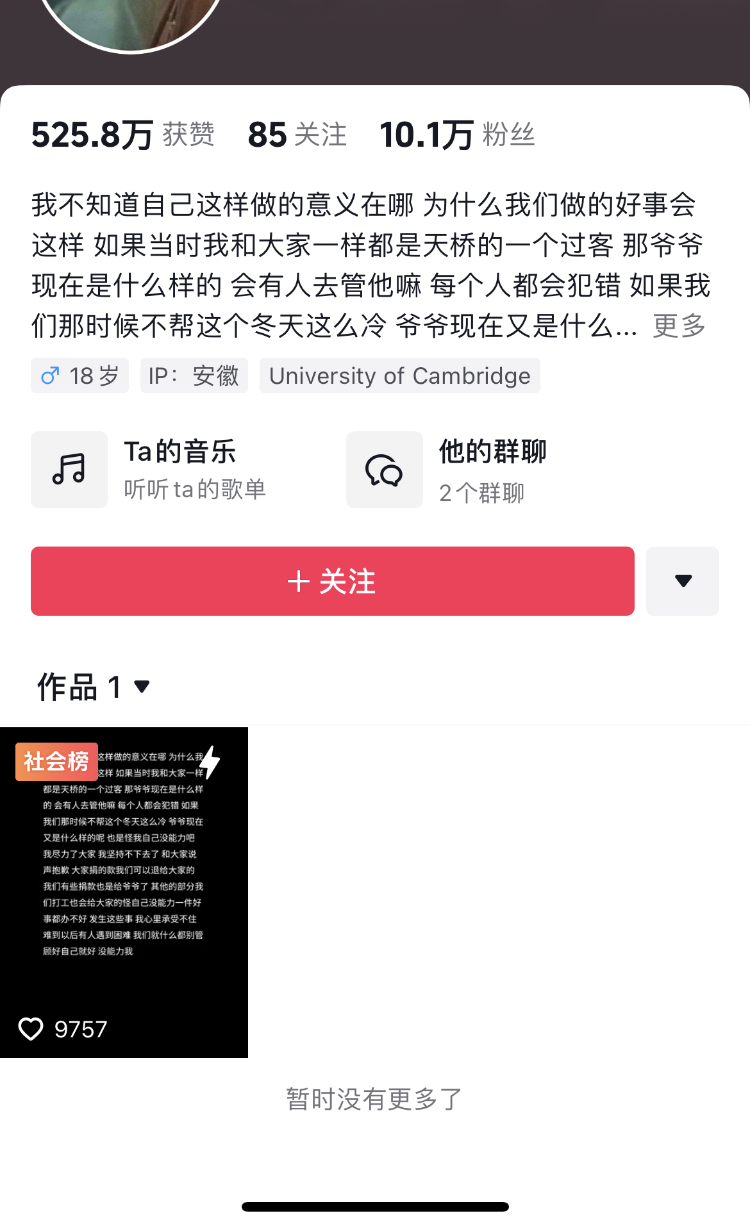View the 关注 following list

(297, 135)
